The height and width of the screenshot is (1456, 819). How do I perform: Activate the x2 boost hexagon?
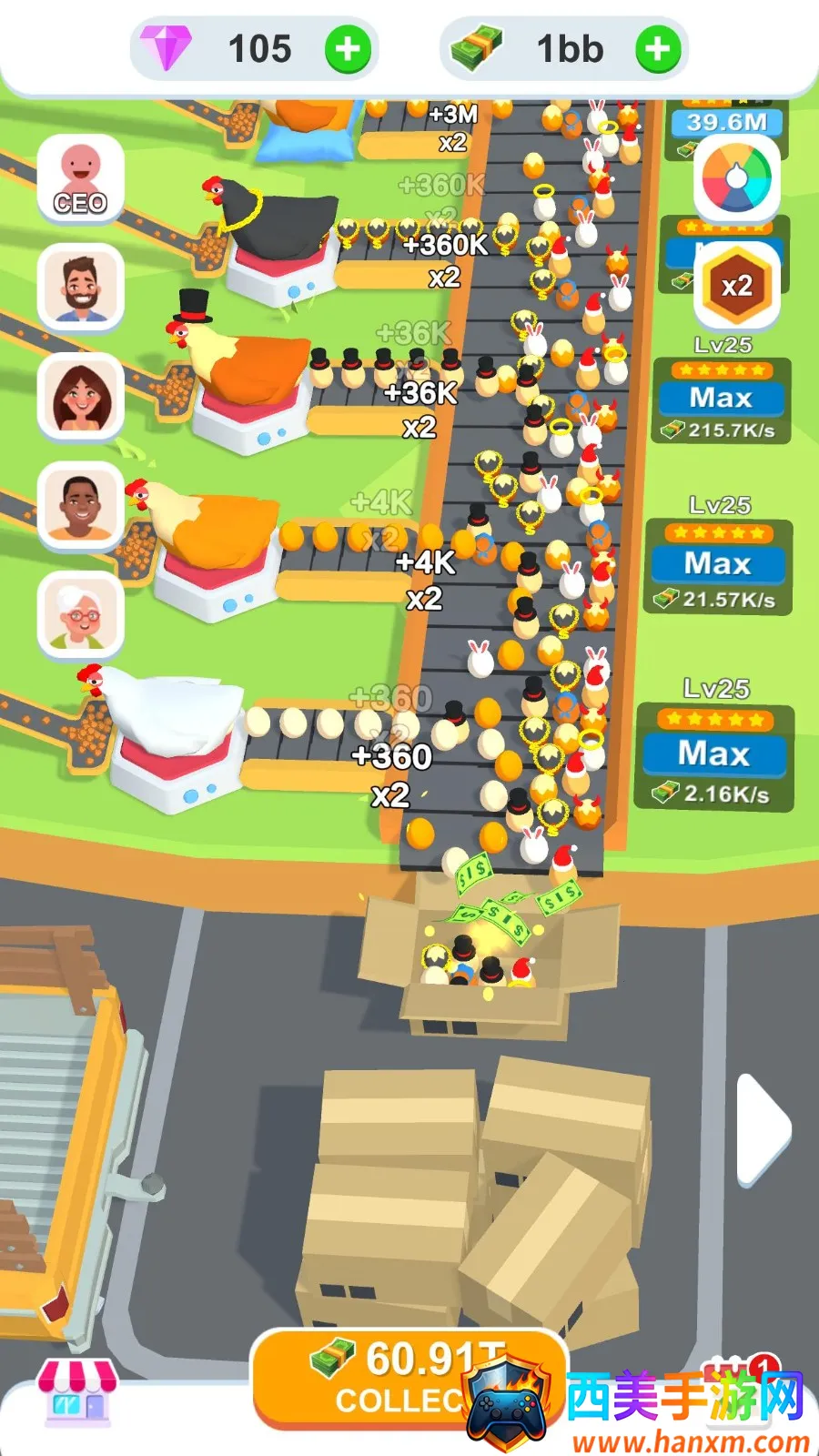tap(736, 286)
